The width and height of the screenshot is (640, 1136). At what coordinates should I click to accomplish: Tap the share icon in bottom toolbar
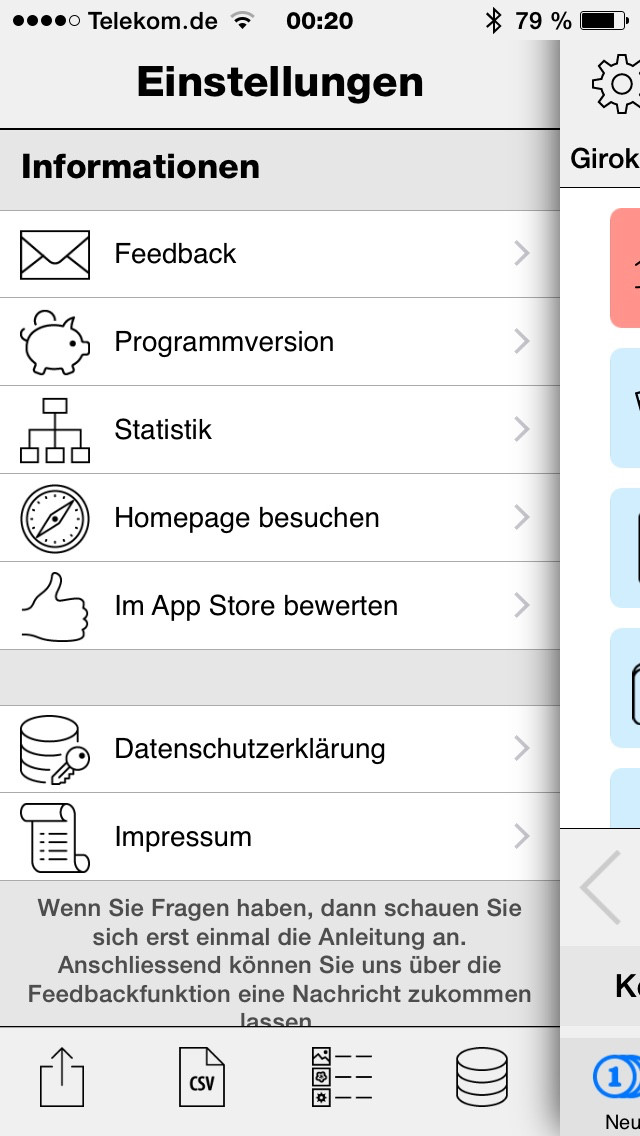tap(62, 1077)
